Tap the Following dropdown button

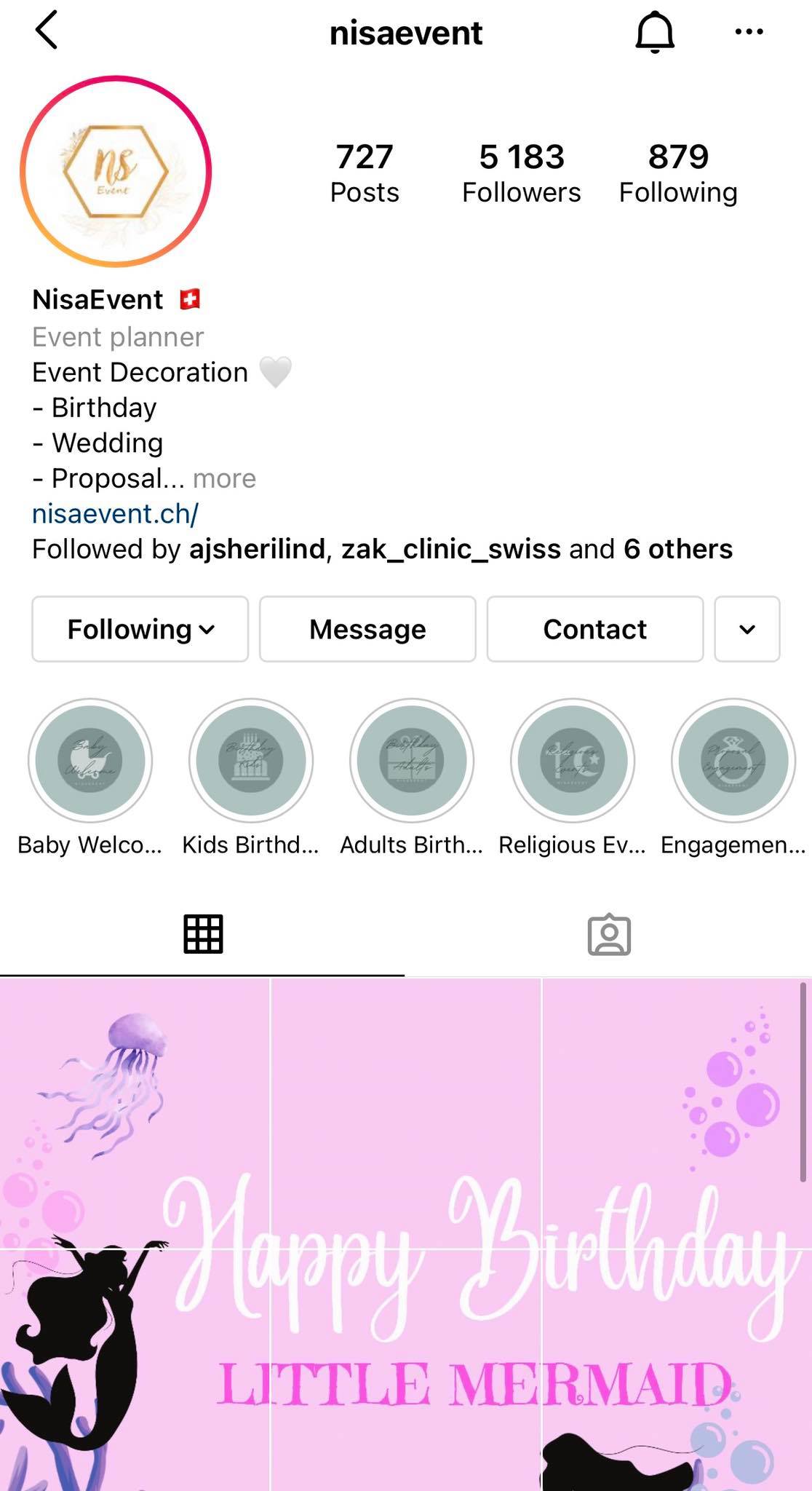pos(140,629)
